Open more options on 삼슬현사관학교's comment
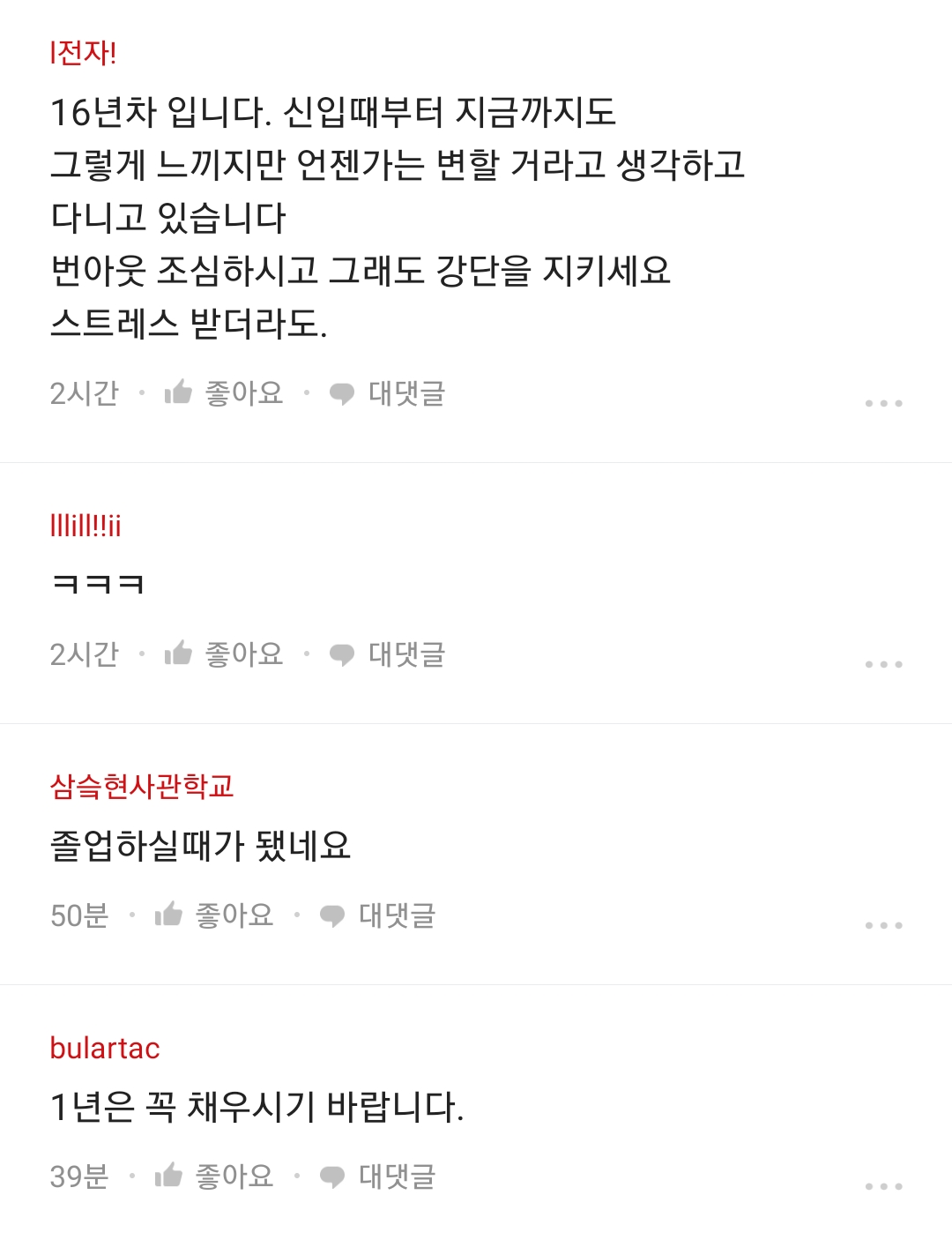Viewport: 952px width, 1240px height. tap(883, 925)
